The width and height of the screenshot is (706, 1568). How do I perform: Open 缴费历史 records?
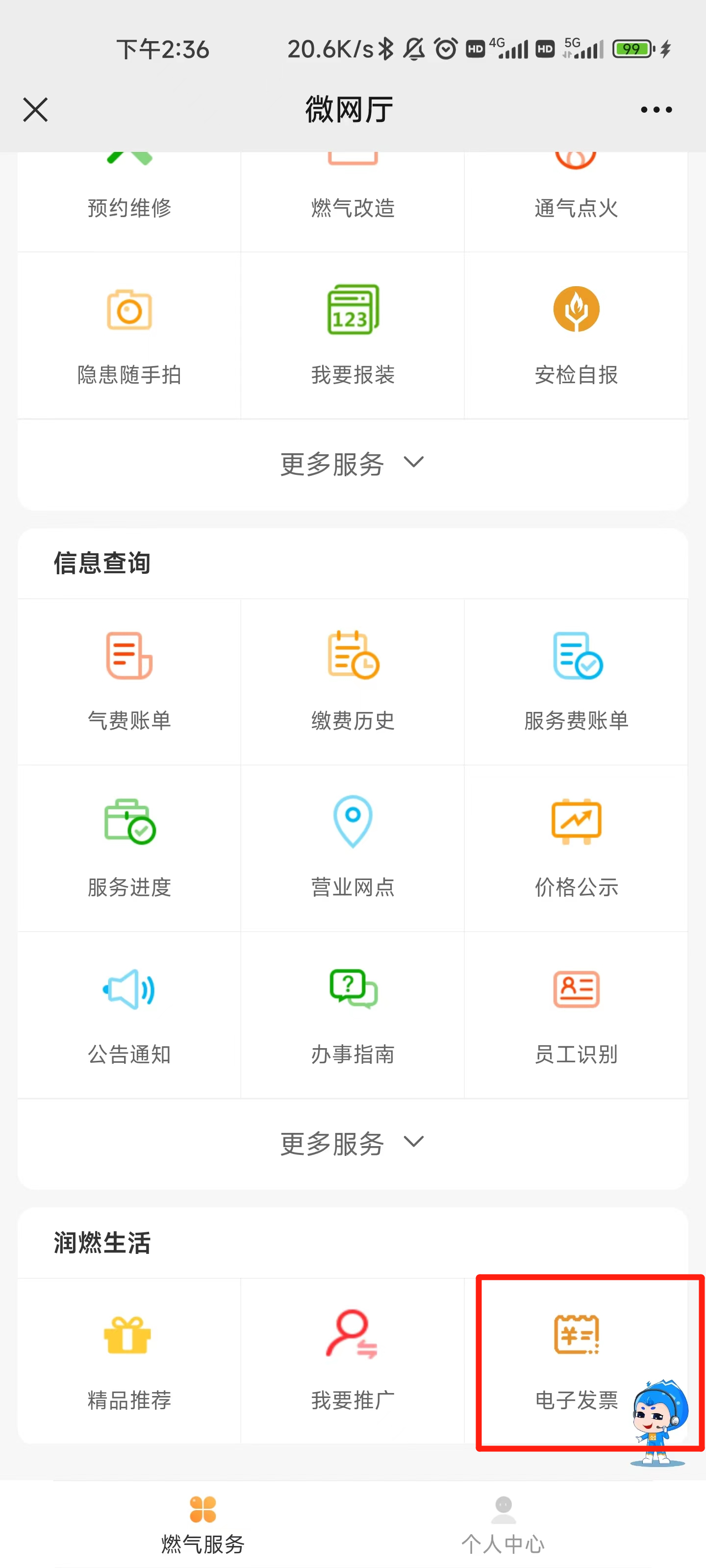(353, 682)
